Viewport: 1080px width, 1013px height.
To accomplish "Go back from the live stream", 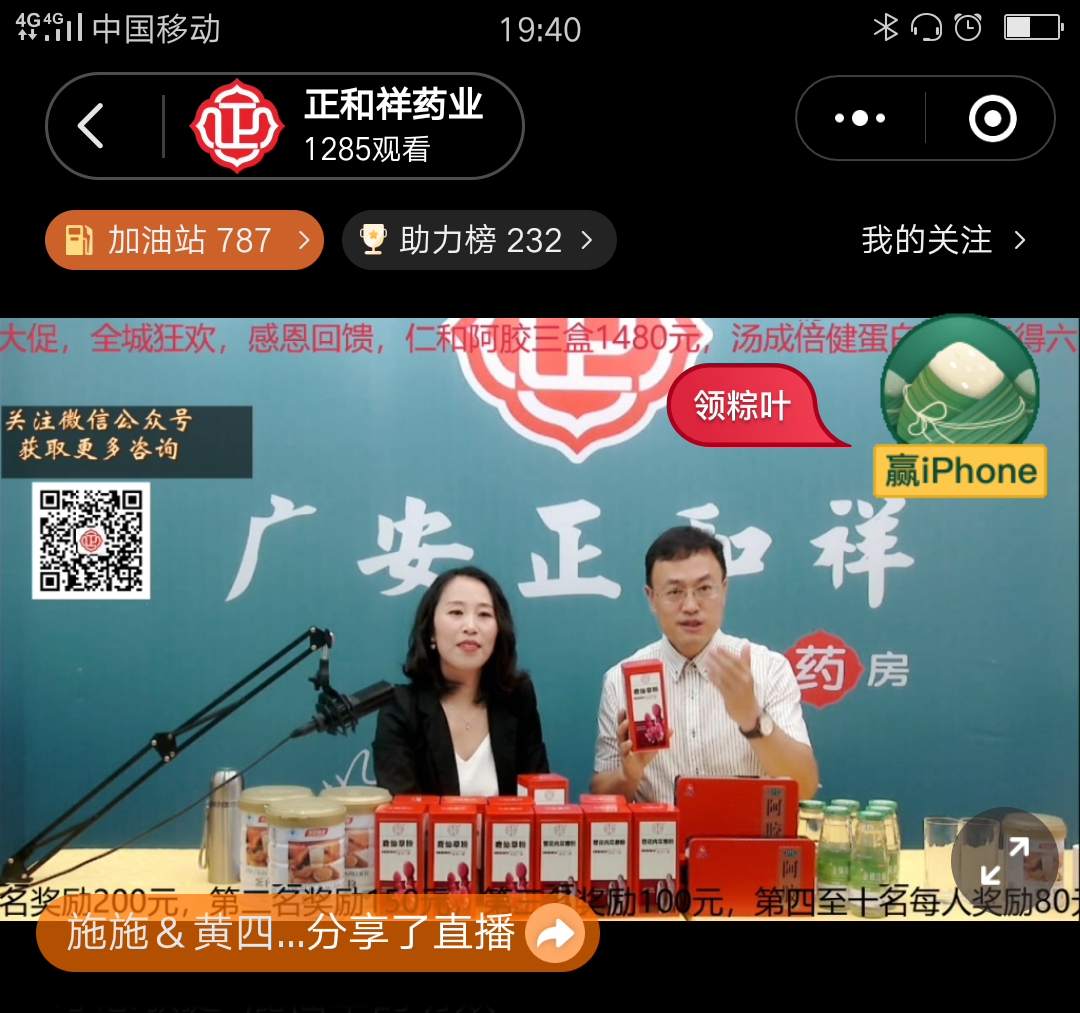I will pos(92,127).
